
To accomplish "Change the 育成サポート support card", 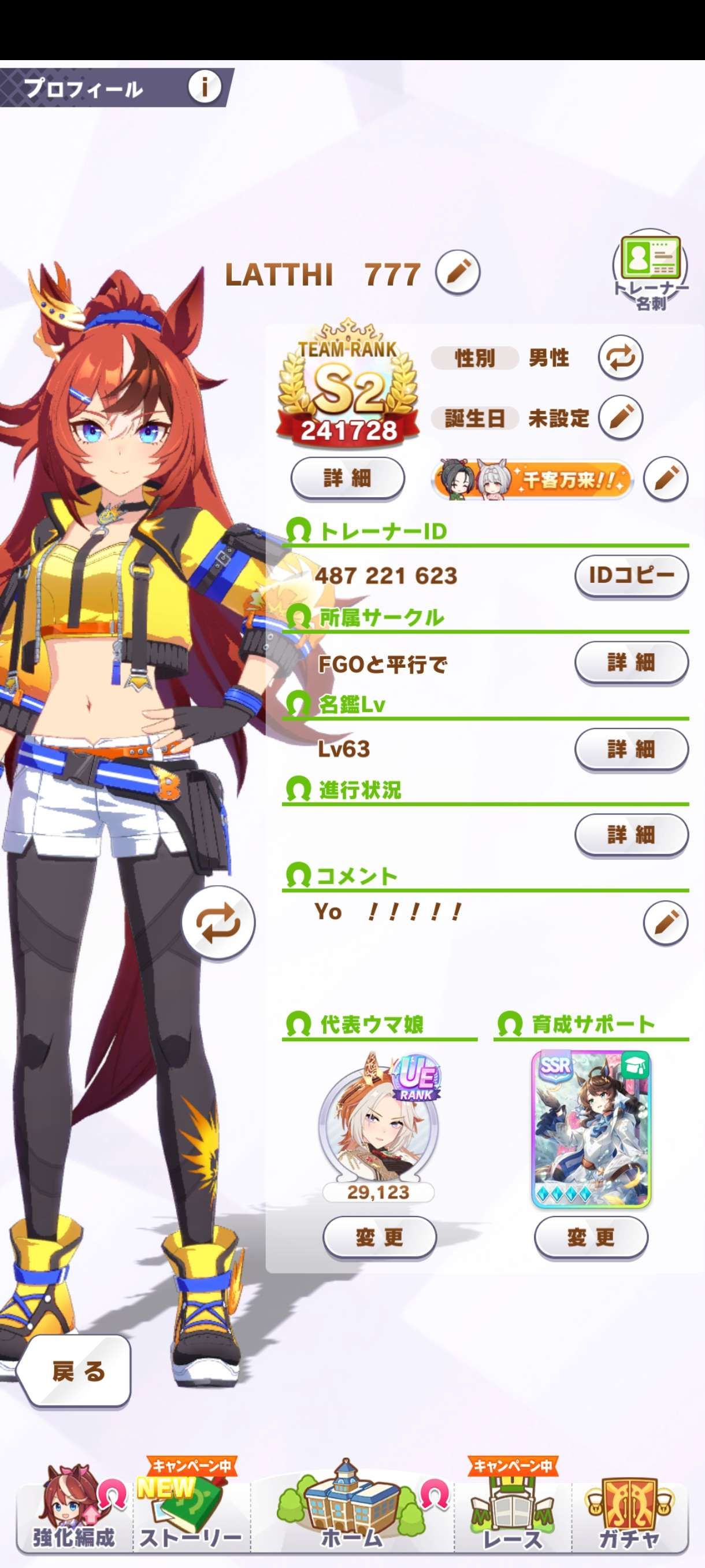I will click(590, 1236).
